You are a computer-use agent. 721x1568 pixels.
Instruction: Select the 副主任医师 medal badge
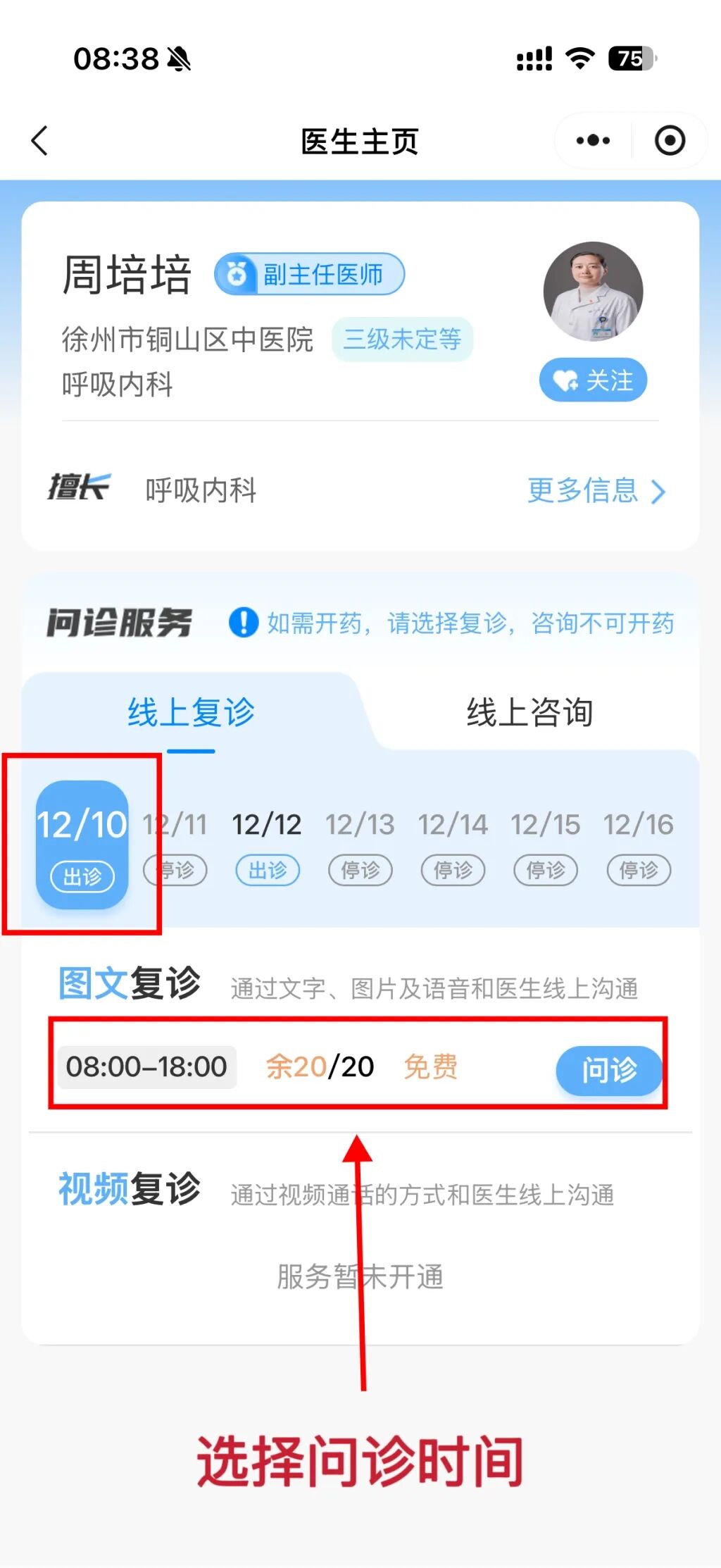tap(310, 275)
